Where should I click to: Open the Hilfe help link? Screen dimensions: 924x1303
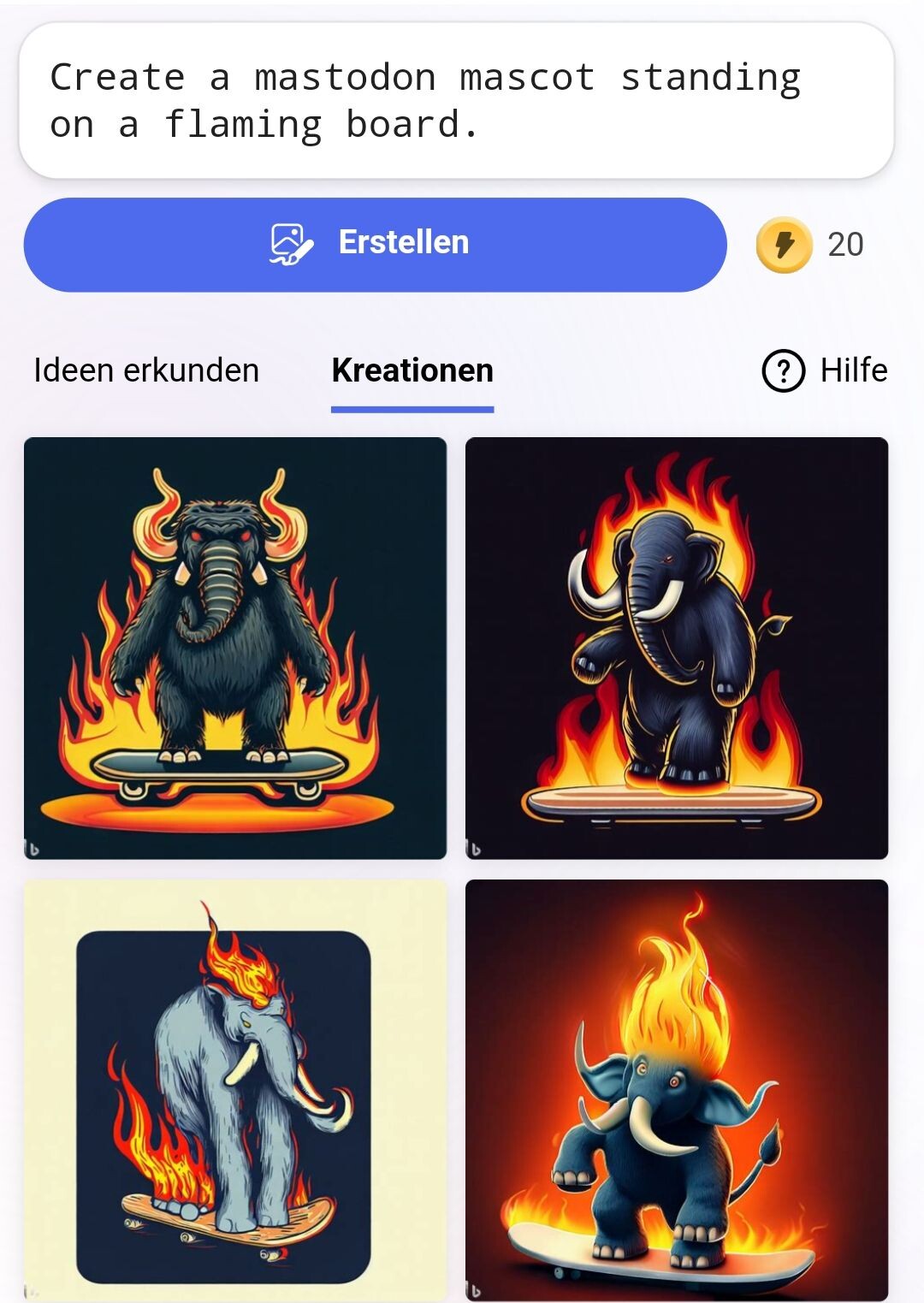pos(825,370)
